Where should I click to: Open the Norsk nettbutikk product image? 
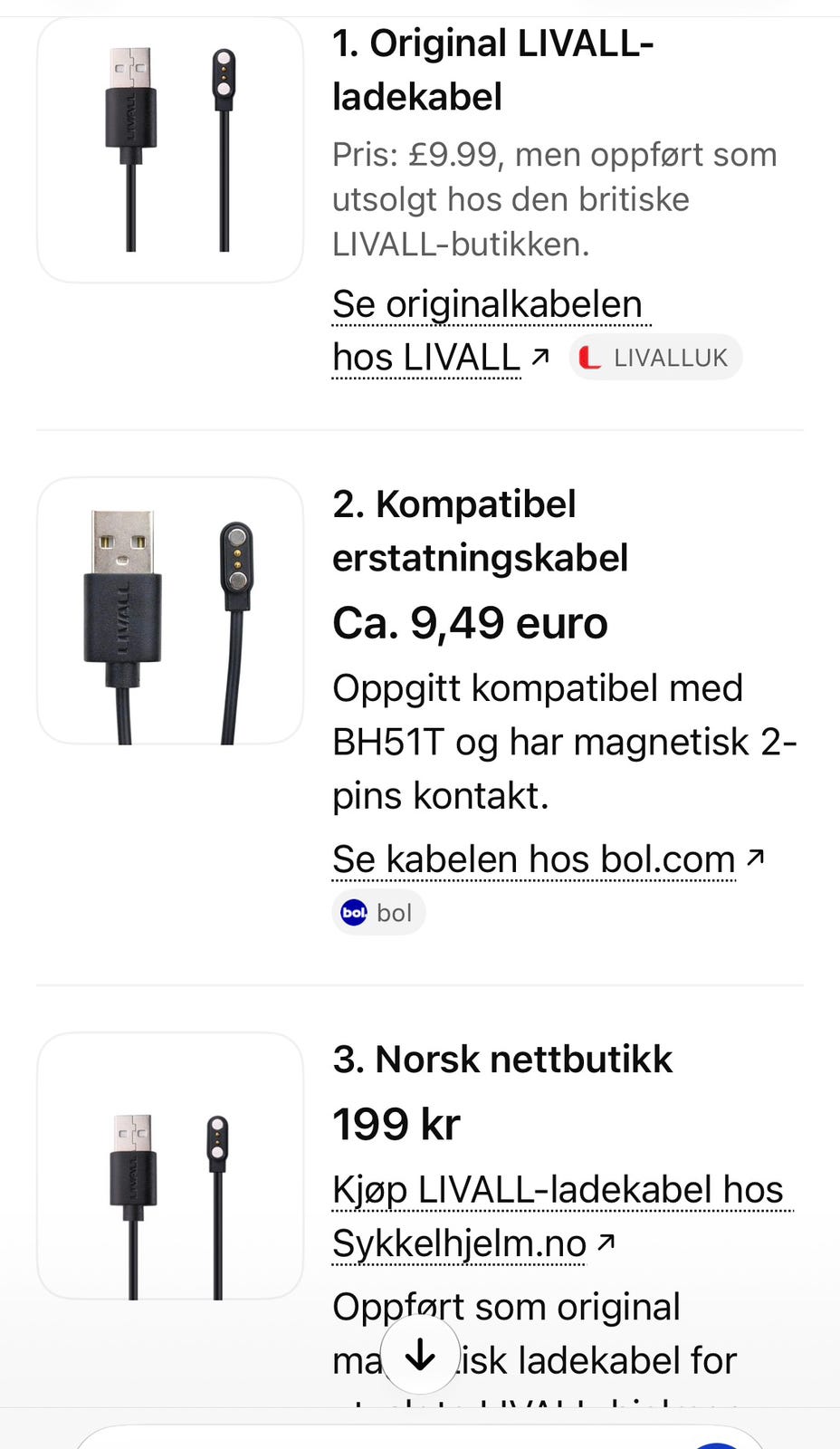pyautogui.click(x=170, y=1166)
